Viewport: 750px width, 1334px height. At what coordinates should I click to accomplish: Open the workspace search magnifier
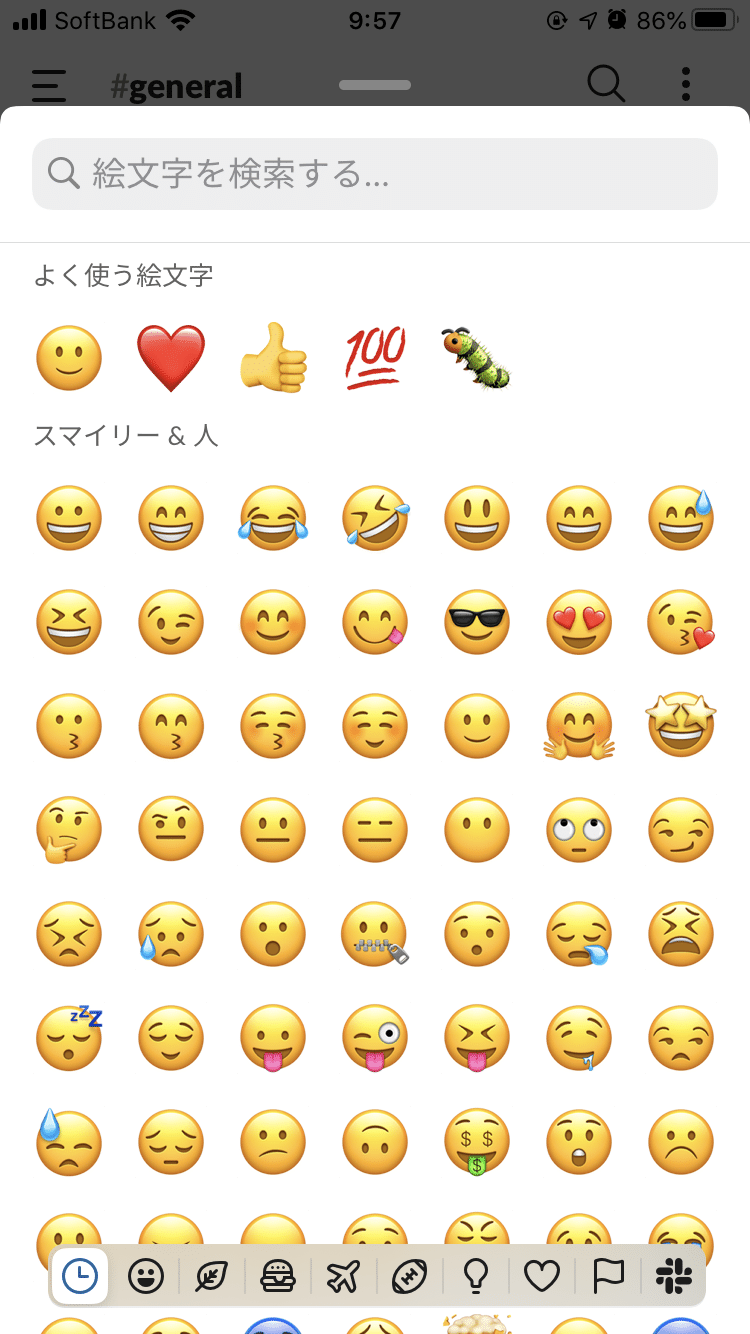pyautogui.click(x=606, y=85)
